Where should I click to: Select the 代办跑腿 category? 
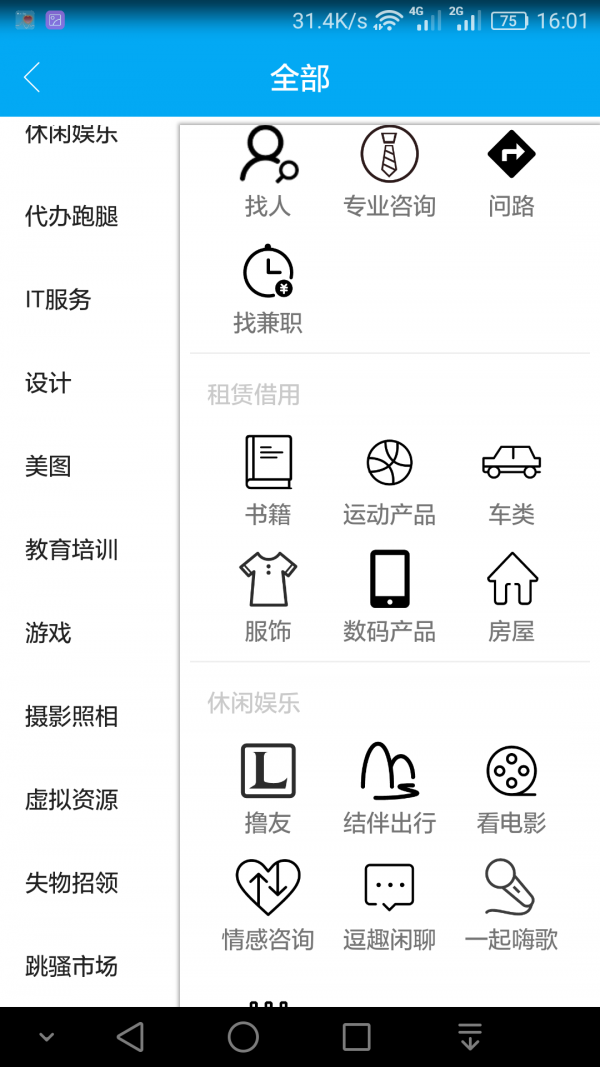(72, 216)
